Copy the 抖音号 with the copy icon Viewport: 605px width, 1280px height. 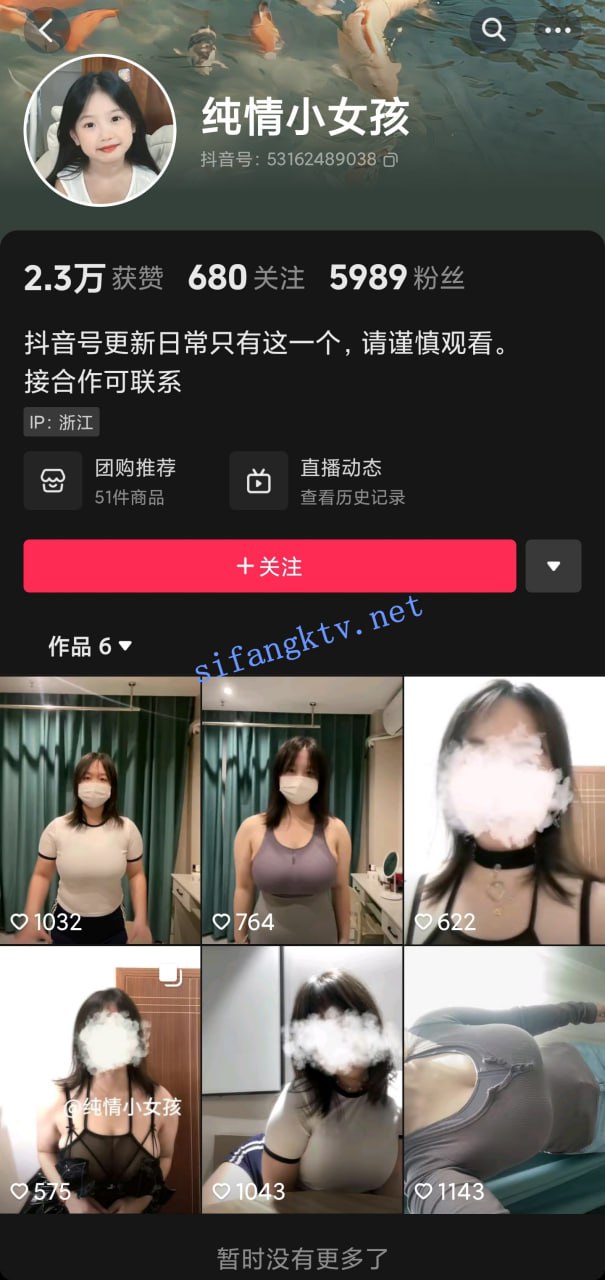(x=391, y=159)
